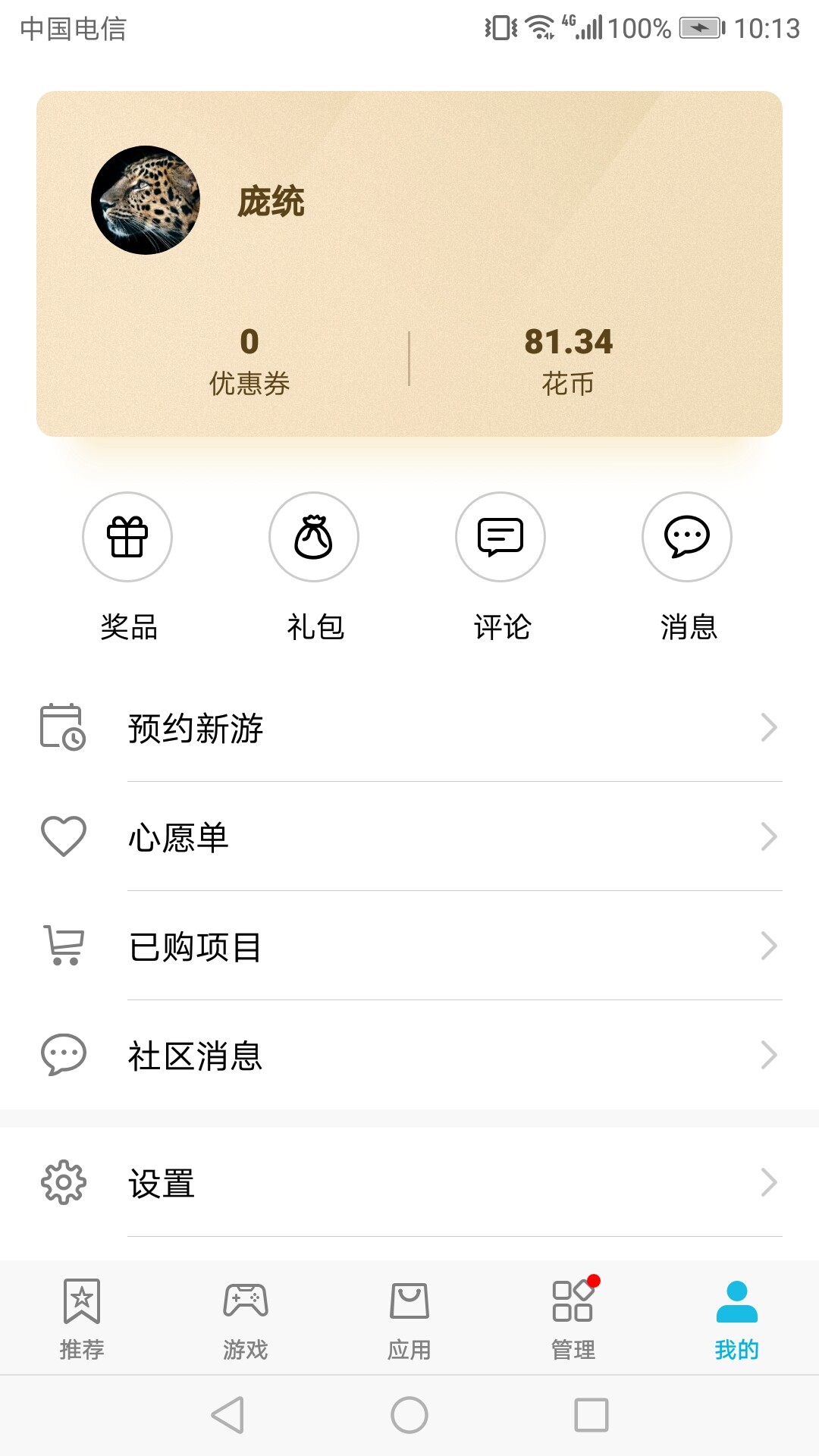Open the 消息 messages icon
The image size is (819, 1456).
pos(687,537)
